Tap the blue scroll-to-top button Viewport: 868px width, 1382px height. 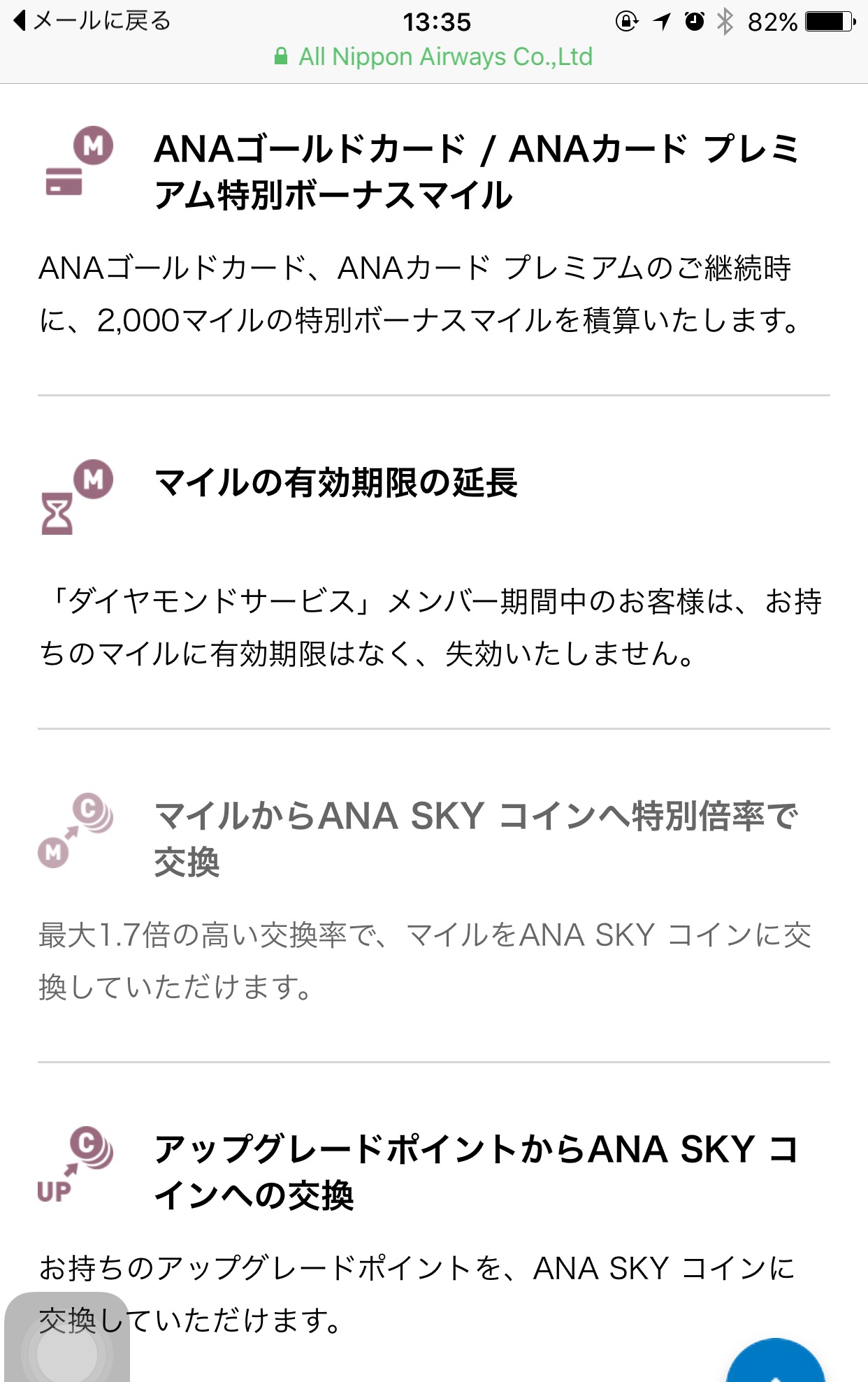click(775, 1362)
